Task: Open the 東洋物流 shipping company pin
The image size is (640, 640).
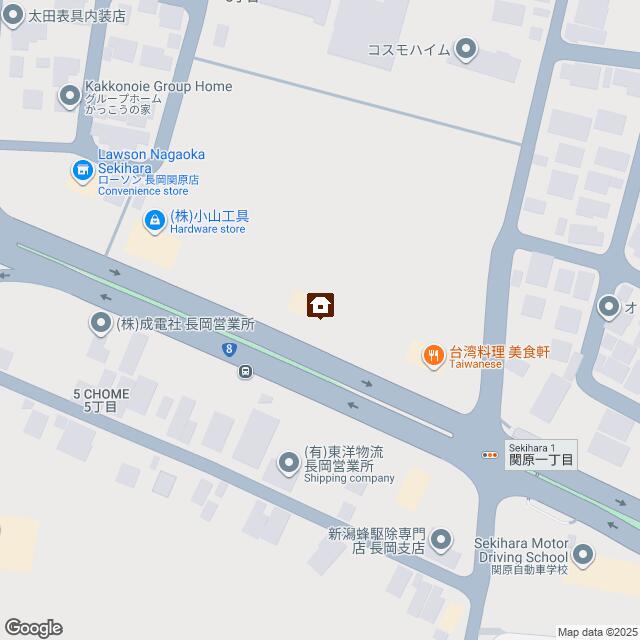Action: pyautogui.click(x=289, y=461)
